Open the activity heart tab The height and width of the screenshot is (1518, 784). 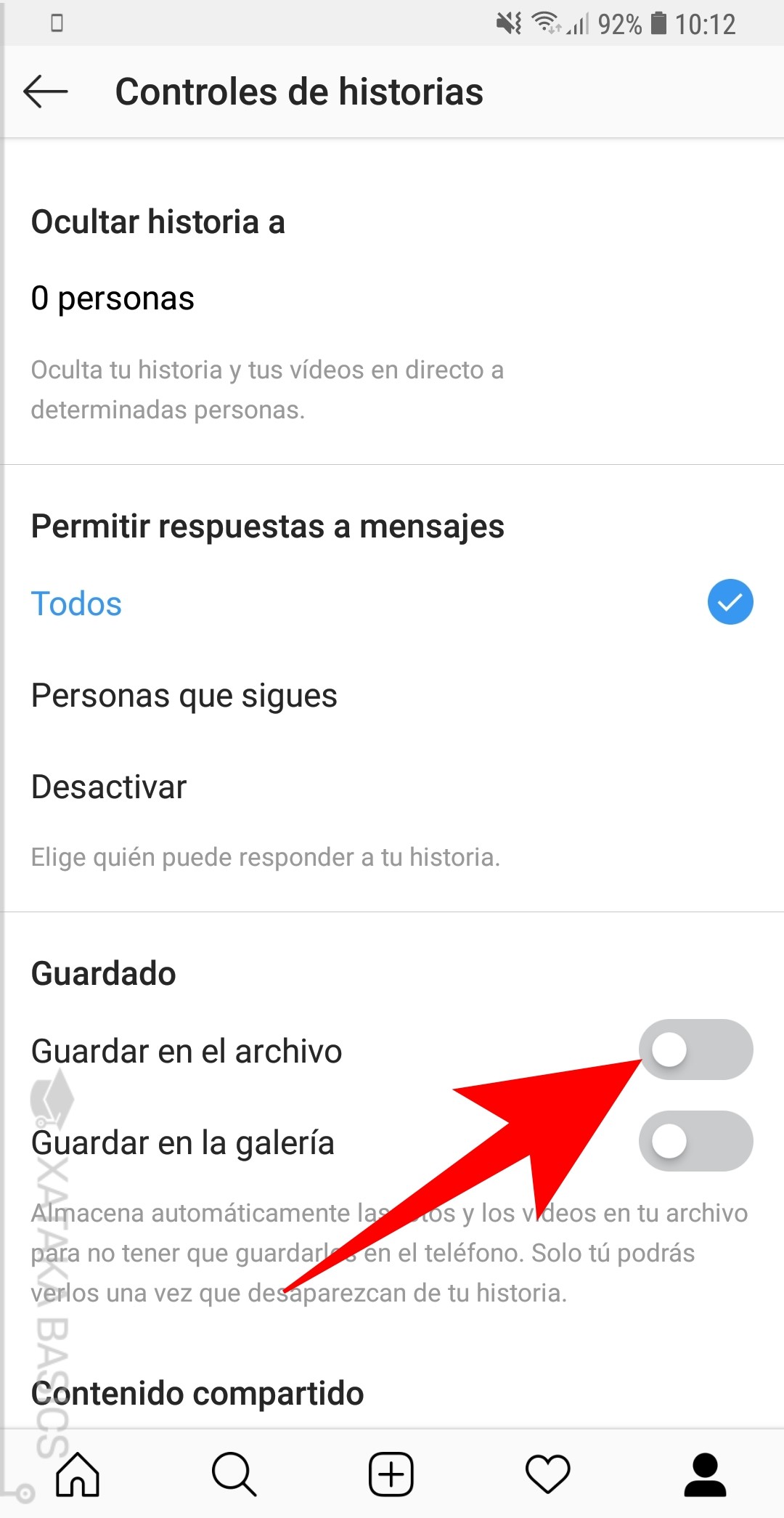pos(548,1474)
